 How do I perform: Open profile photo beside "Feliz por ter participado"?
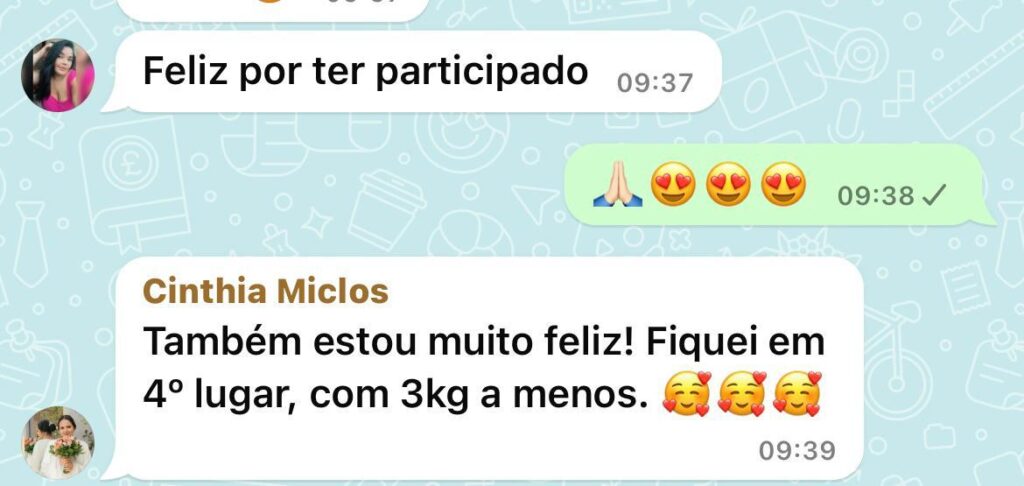click(x=58, y=75)
